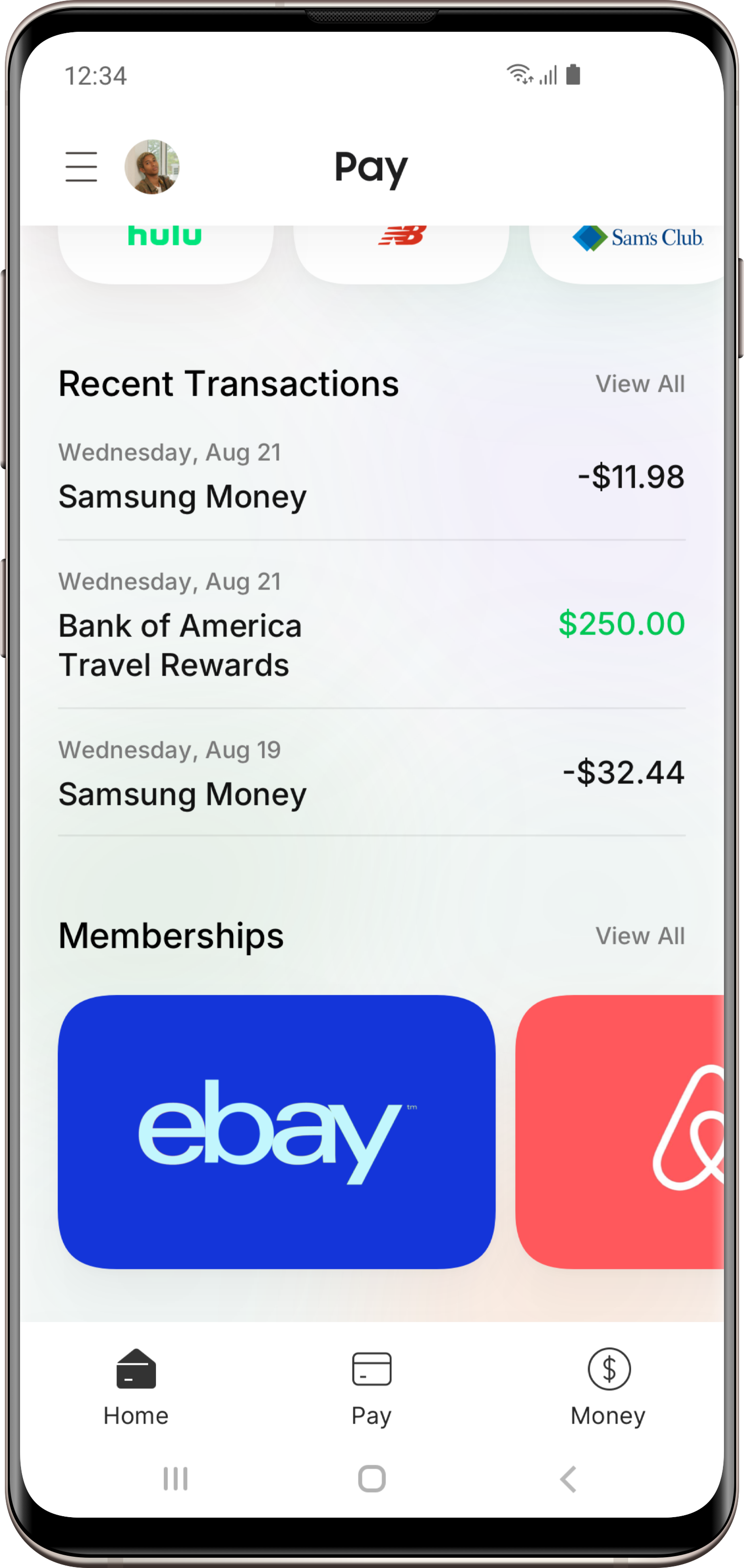Viewport: 744px width, 1568px height.
Task: Open the -$11.98 Samsung Money transaction
Action: (372, 478)
